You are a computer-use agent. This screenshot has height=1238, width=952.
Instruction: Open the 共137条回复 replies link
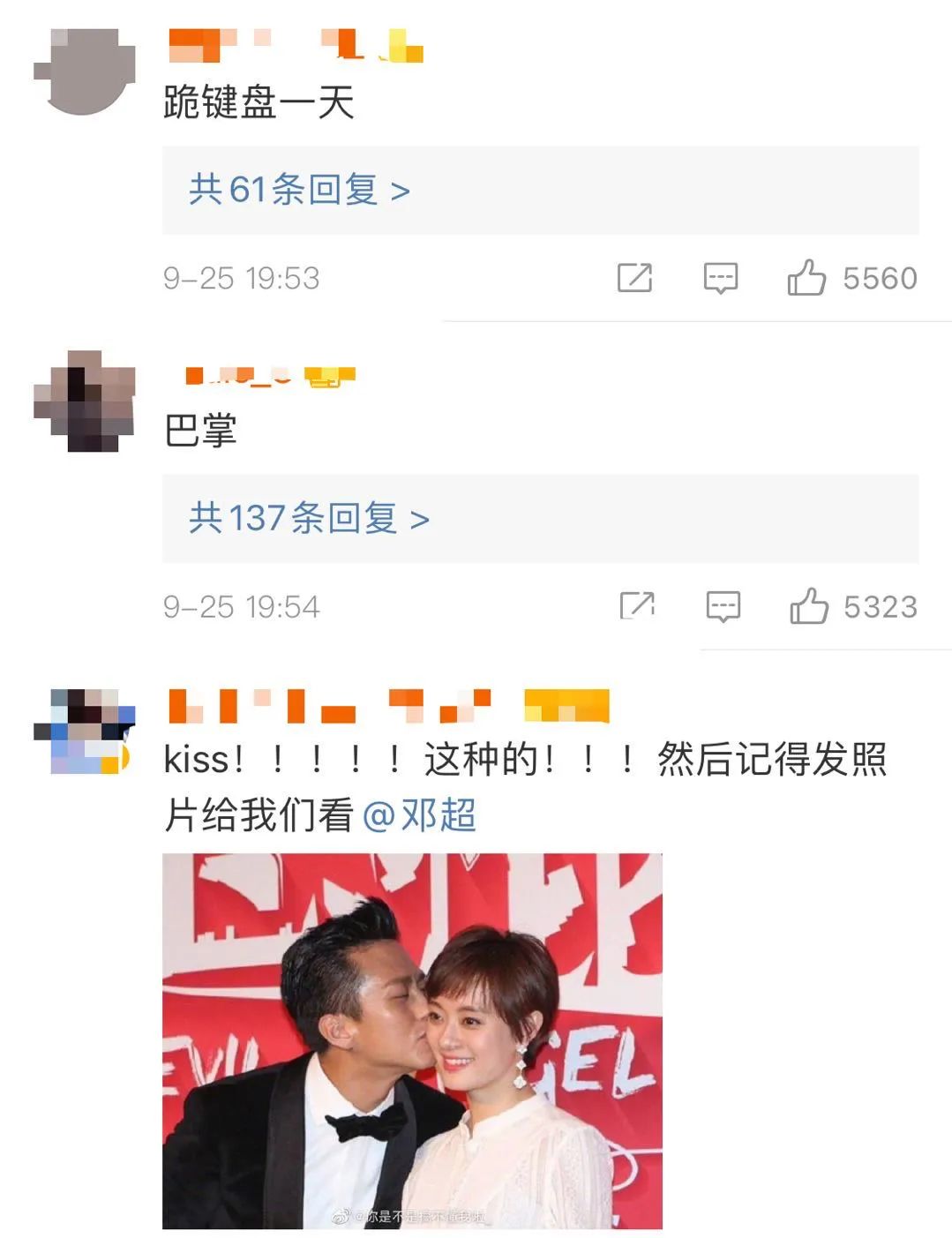click(309, 518)
